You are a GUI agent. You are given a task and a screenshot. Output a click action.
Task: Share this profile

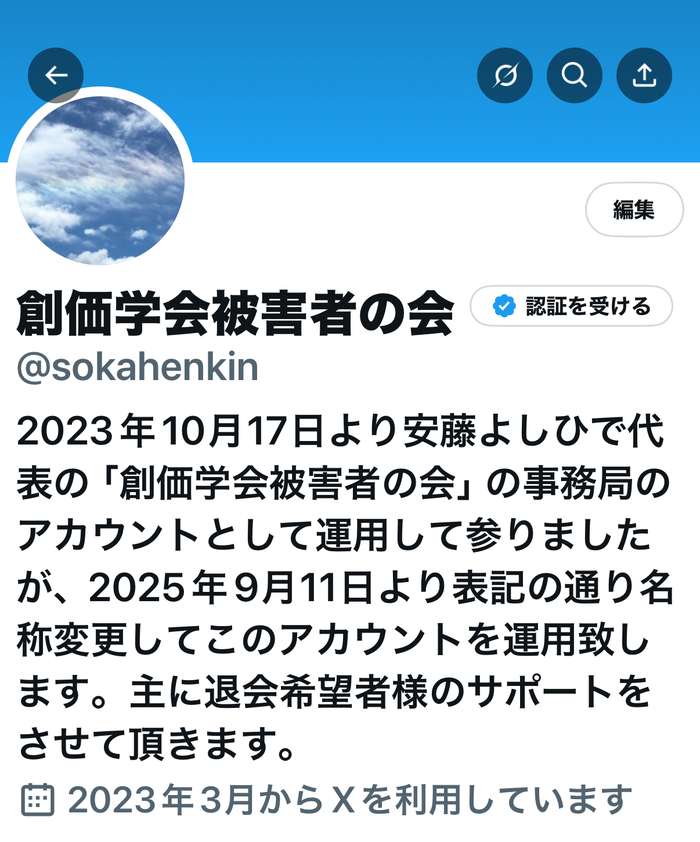point(644,75)
